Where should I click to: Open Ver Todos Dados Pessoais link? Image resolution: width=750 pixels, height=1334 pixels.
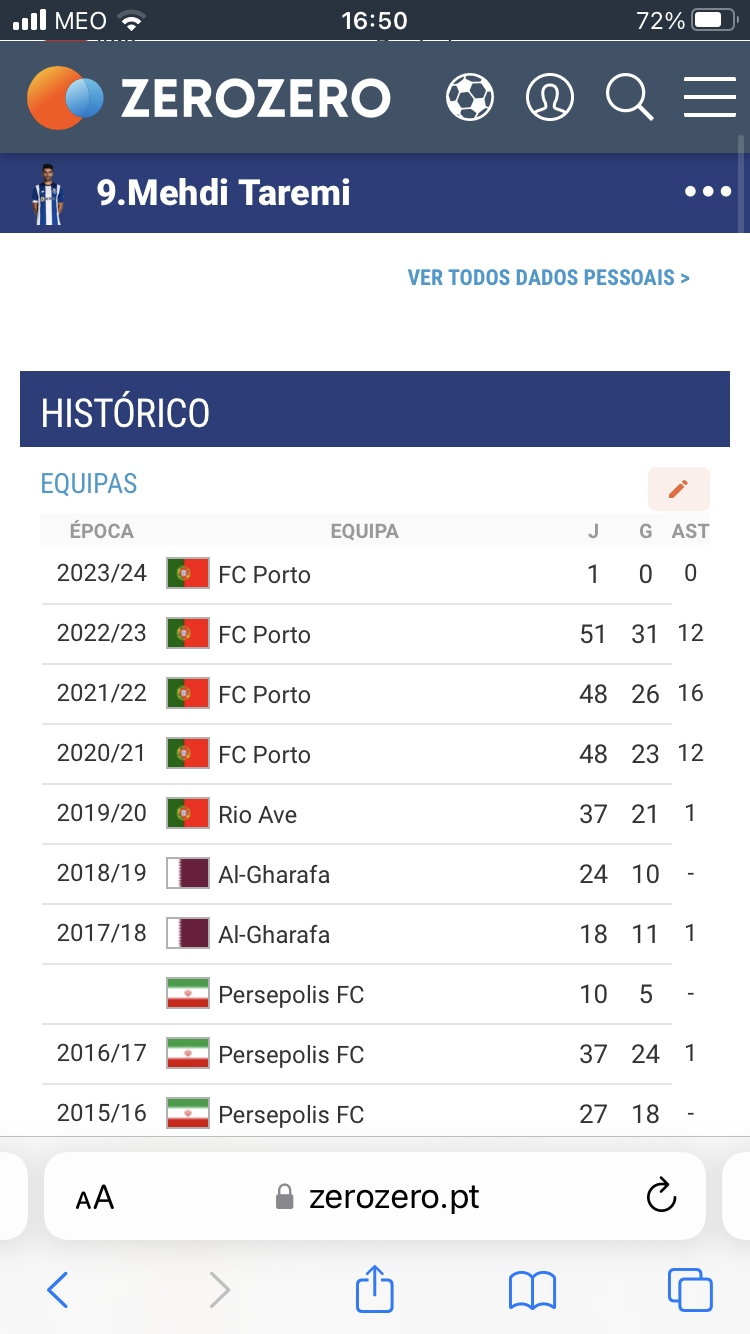548,278
